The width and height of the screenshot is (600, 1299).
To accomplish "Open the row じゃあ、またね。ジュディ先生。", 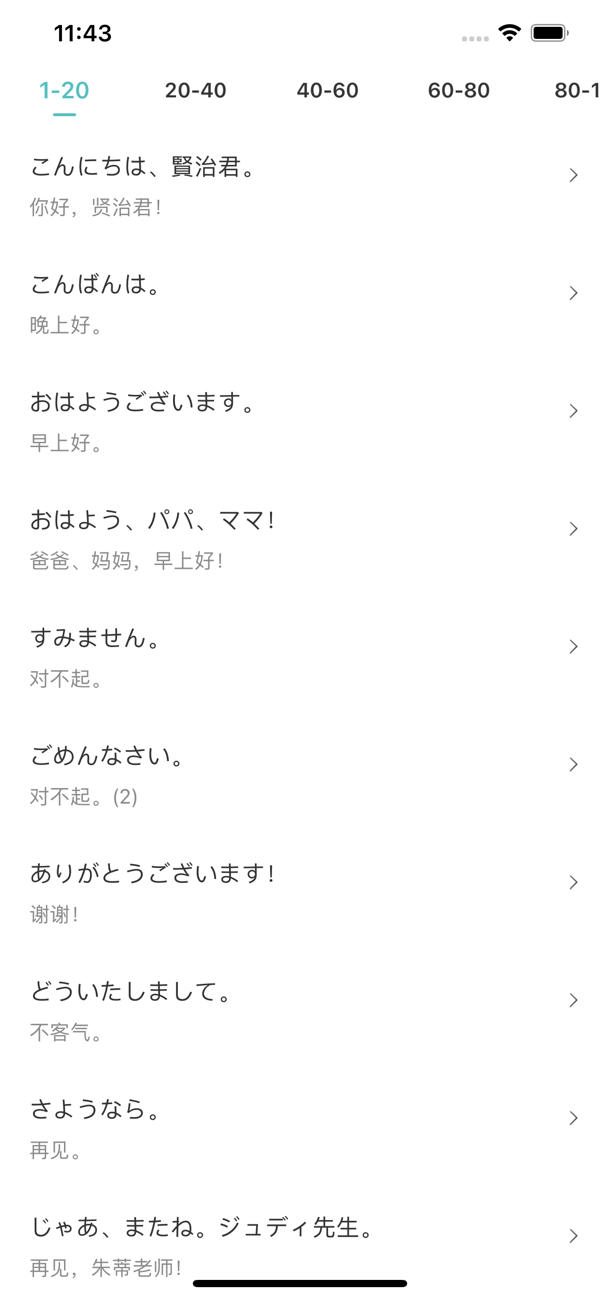I will [x=300, y=1245].
